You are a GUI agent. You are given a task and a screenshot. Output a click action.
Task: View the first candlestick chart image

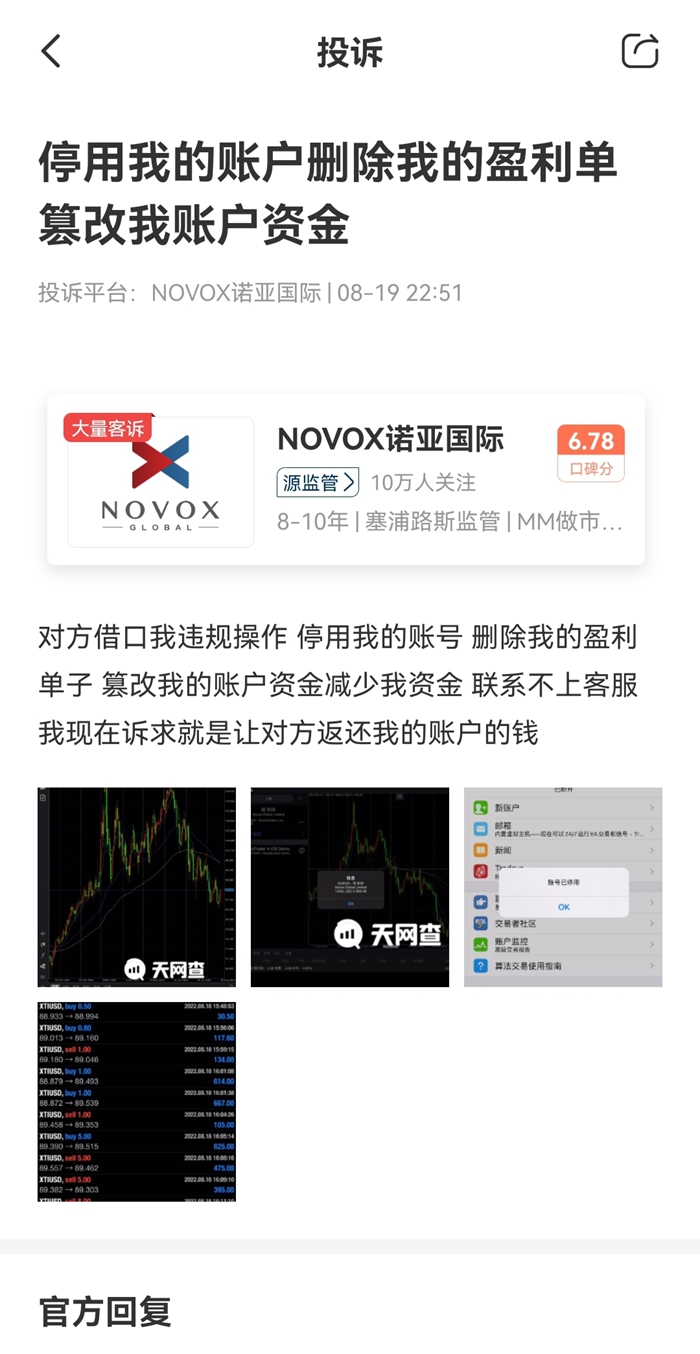(137, 887)
